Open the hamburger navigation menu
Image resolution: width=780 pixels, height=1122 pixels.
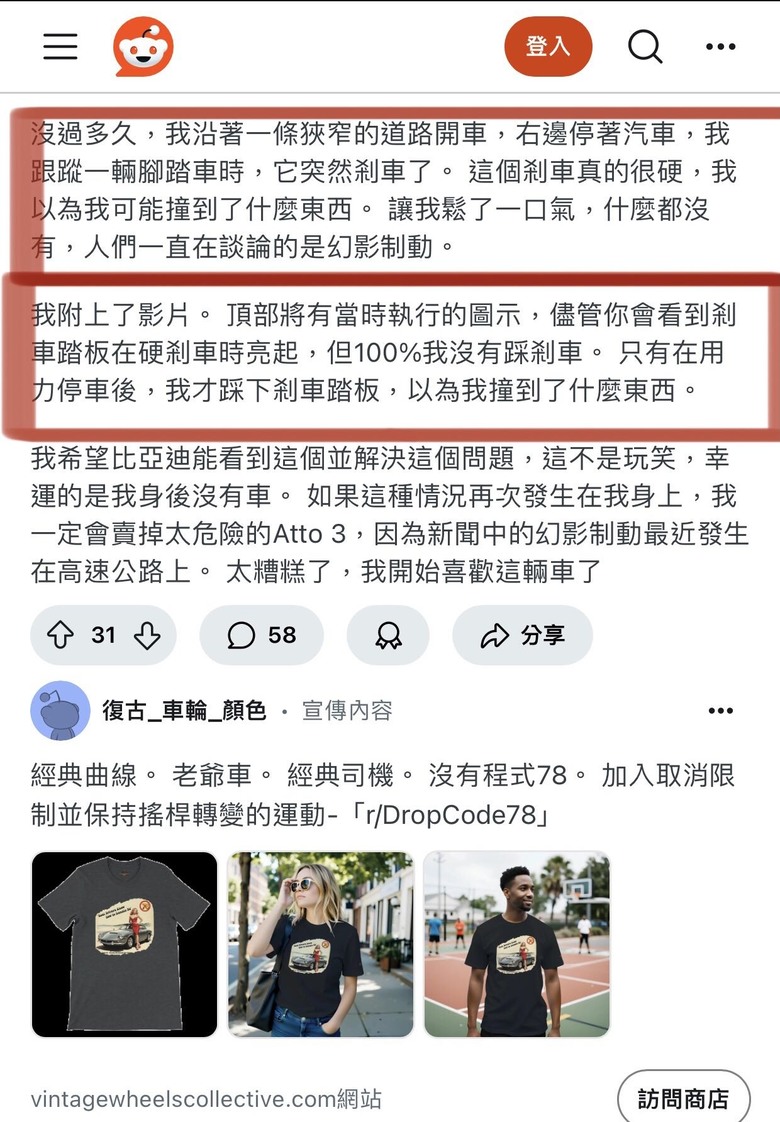coord(60,46)
